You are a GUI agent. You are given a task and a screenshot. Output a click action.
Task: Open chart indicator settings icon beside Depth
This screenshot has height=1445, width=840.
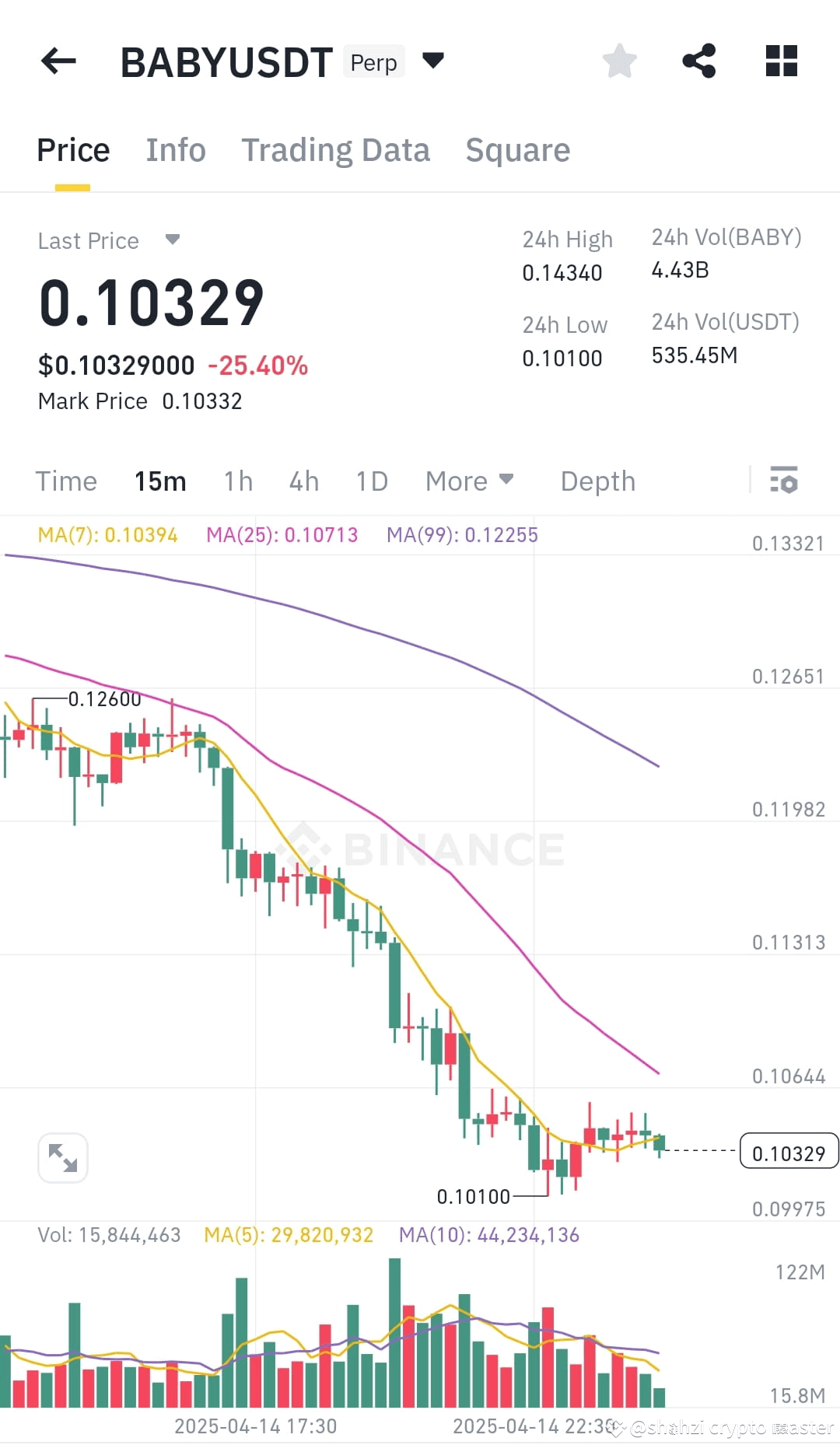785,481
